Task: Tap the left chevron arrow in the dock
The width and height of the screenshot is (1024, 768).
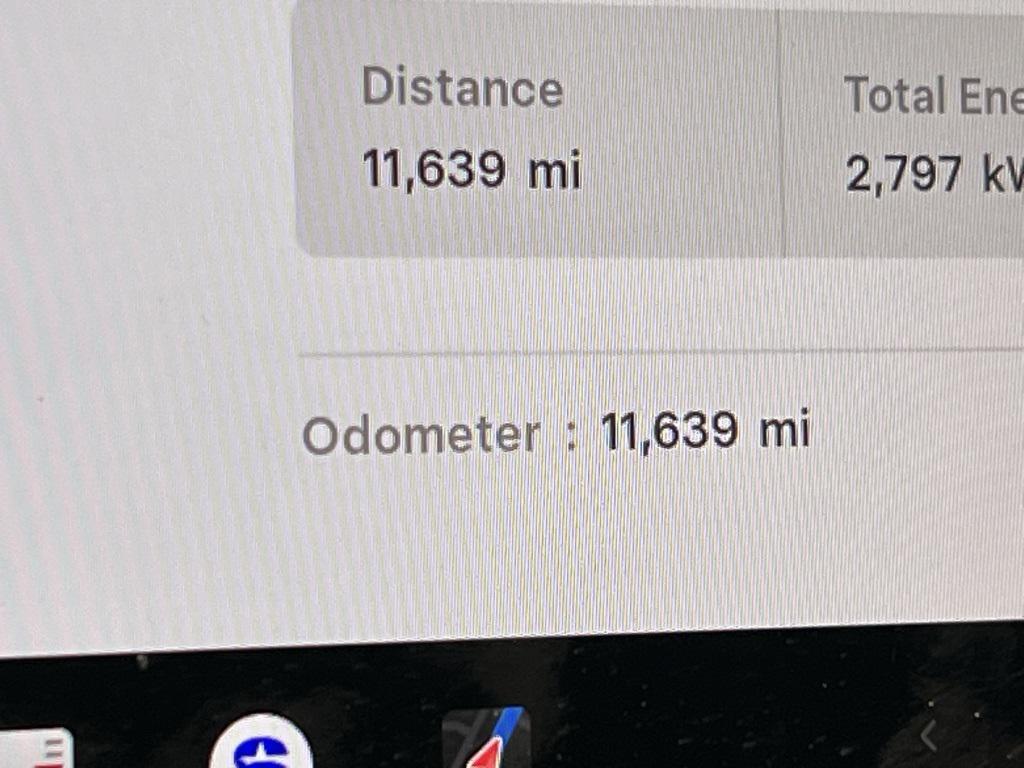Action: point(928,737)
